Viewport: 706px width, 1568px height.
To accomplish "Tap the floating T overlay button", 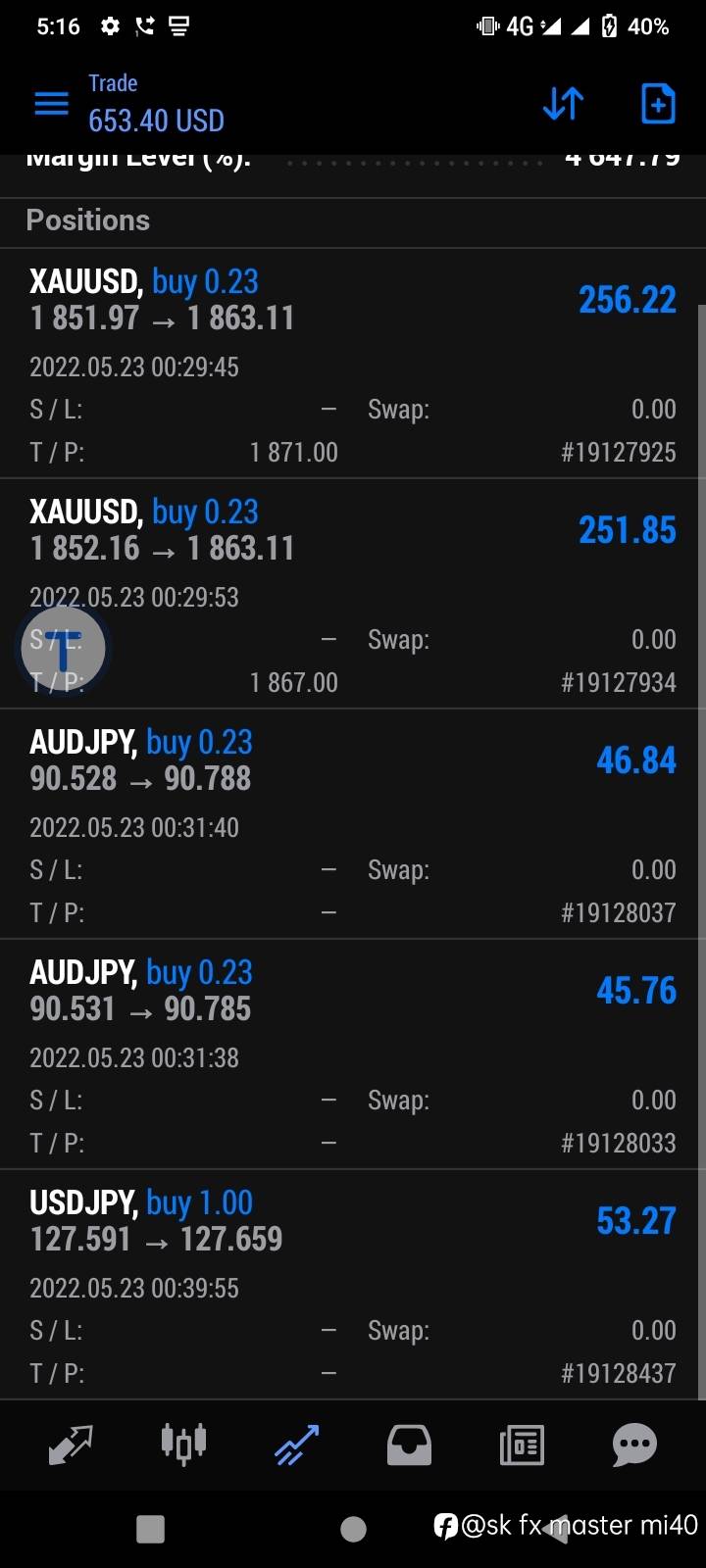I will coord(63,649).
